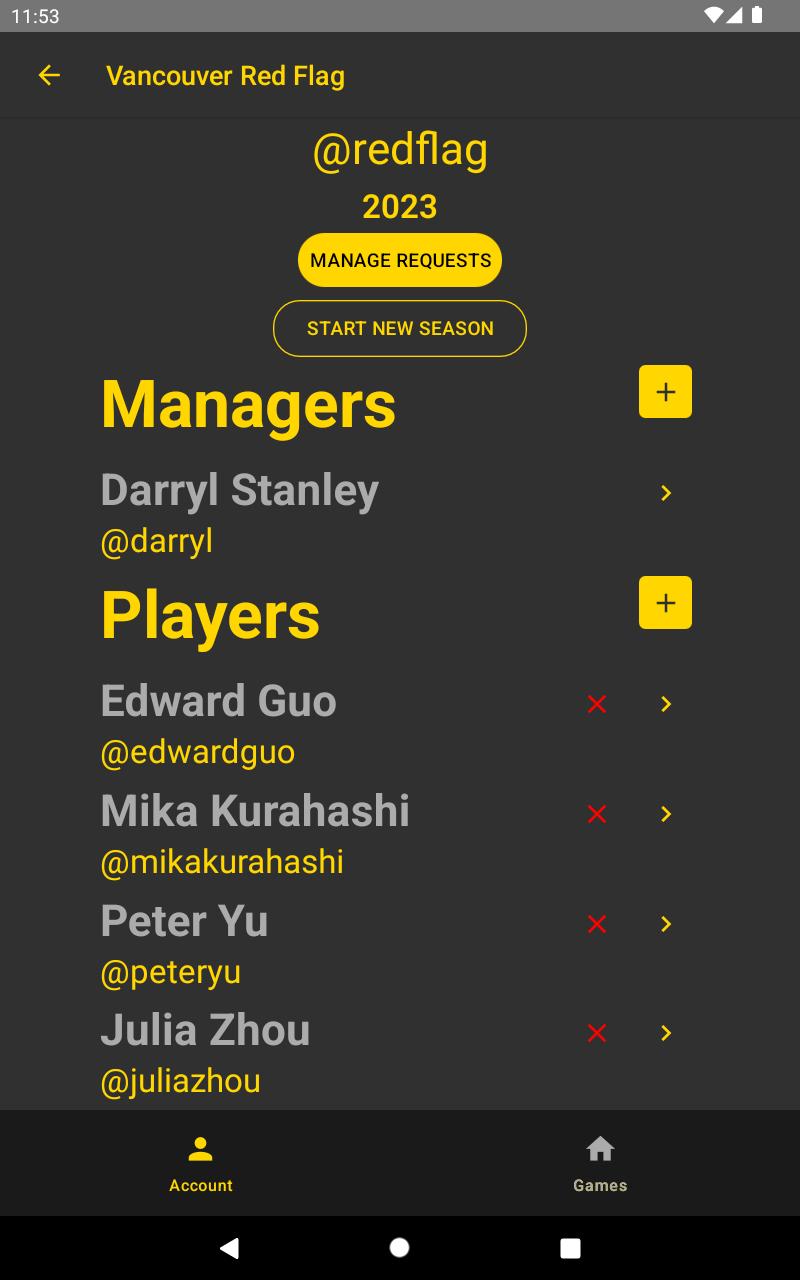Open Edward Guo's chevron
The width and height of the screenshot is (800, 1280).
coord(666,704)
